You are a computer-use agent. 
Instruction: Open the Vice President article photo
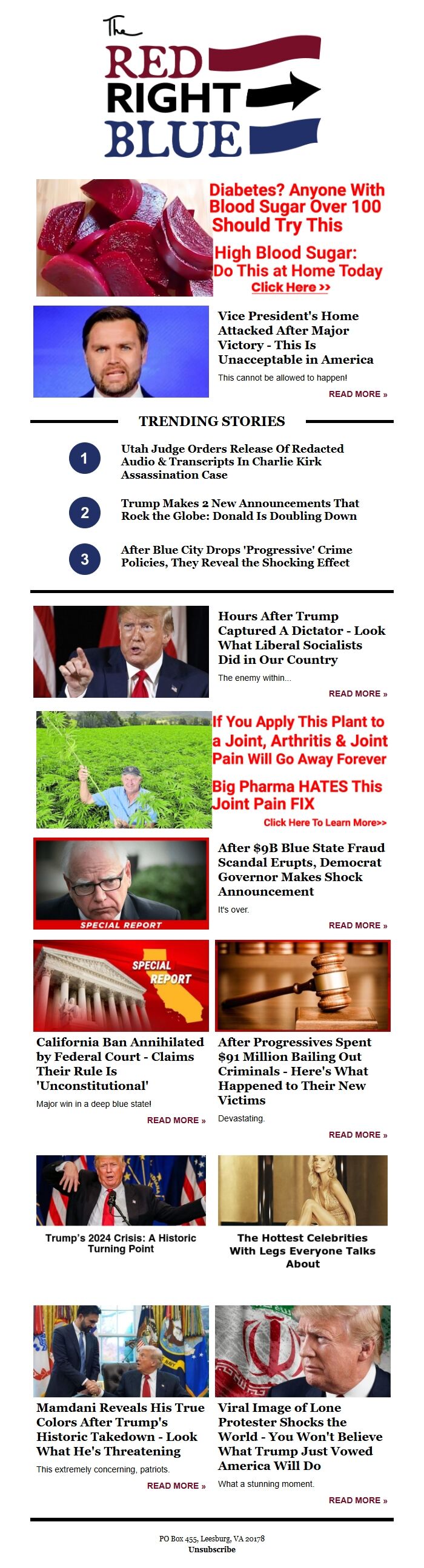pos(121,352)
